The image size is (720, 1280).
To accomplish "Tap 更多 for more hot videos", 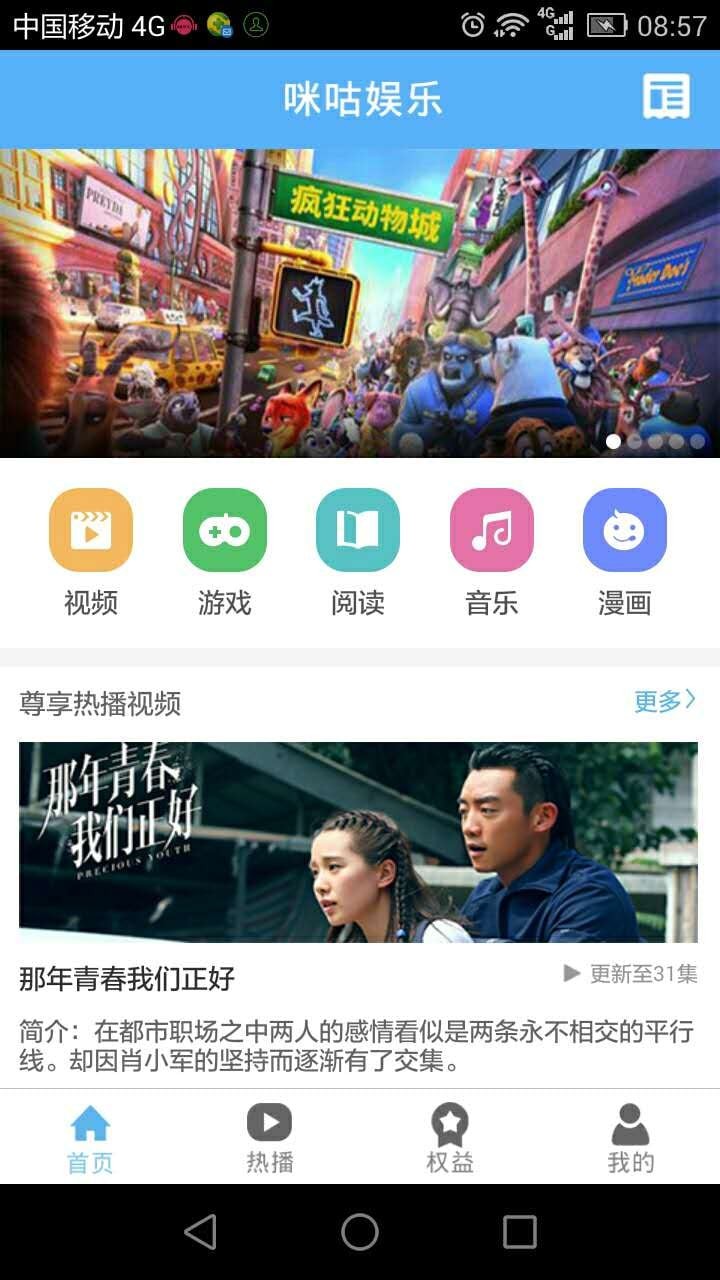I will 665,701.
